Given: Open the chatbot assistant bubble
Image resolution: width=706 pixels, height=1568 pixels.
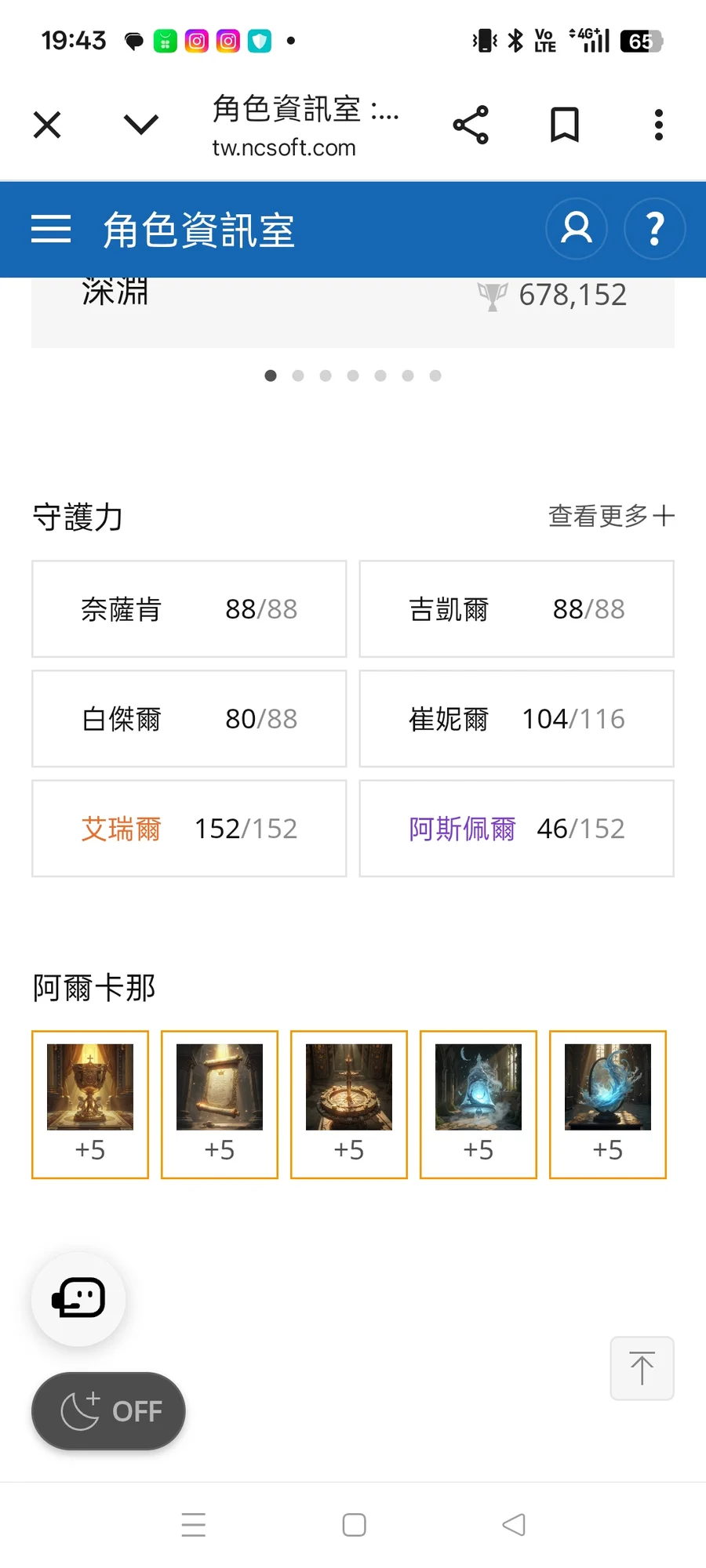Looking at the screenshot, I should click(x=78, y=1298).
